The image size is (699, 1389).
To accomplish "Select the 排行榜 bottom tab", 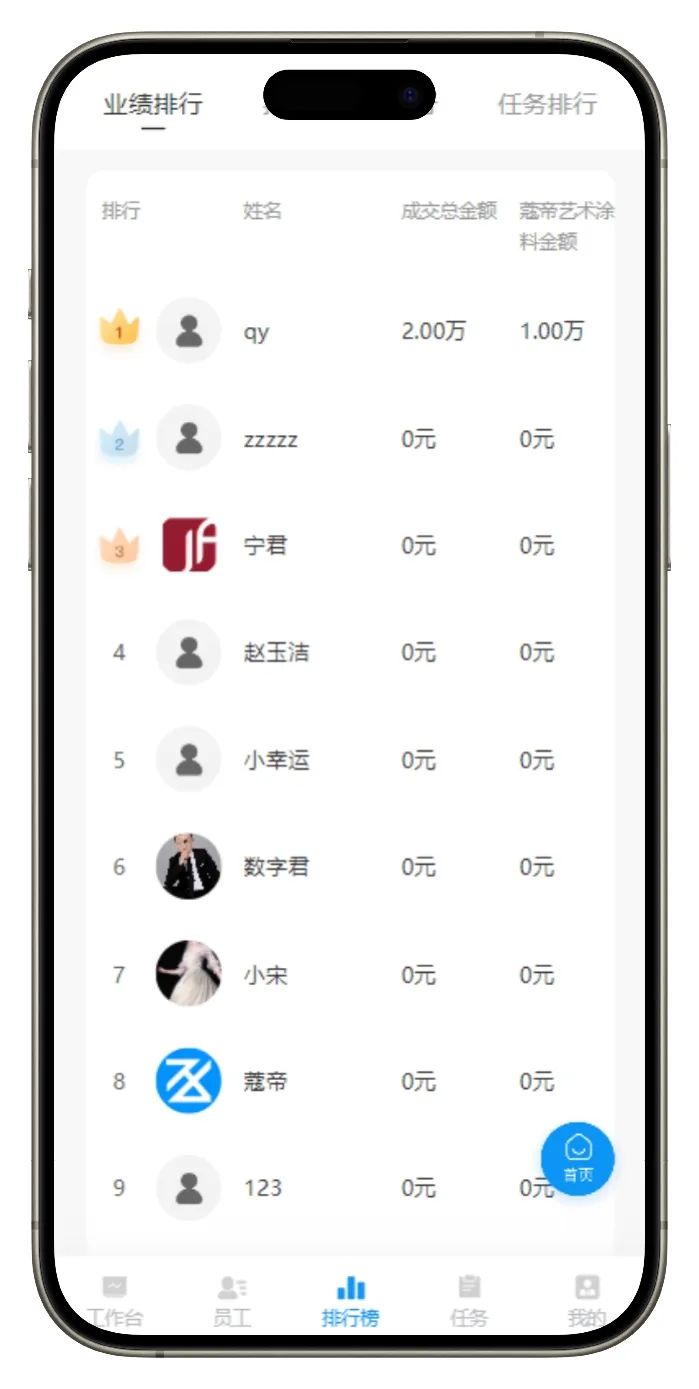I will pyautogui.click(x=350, y=1300).
